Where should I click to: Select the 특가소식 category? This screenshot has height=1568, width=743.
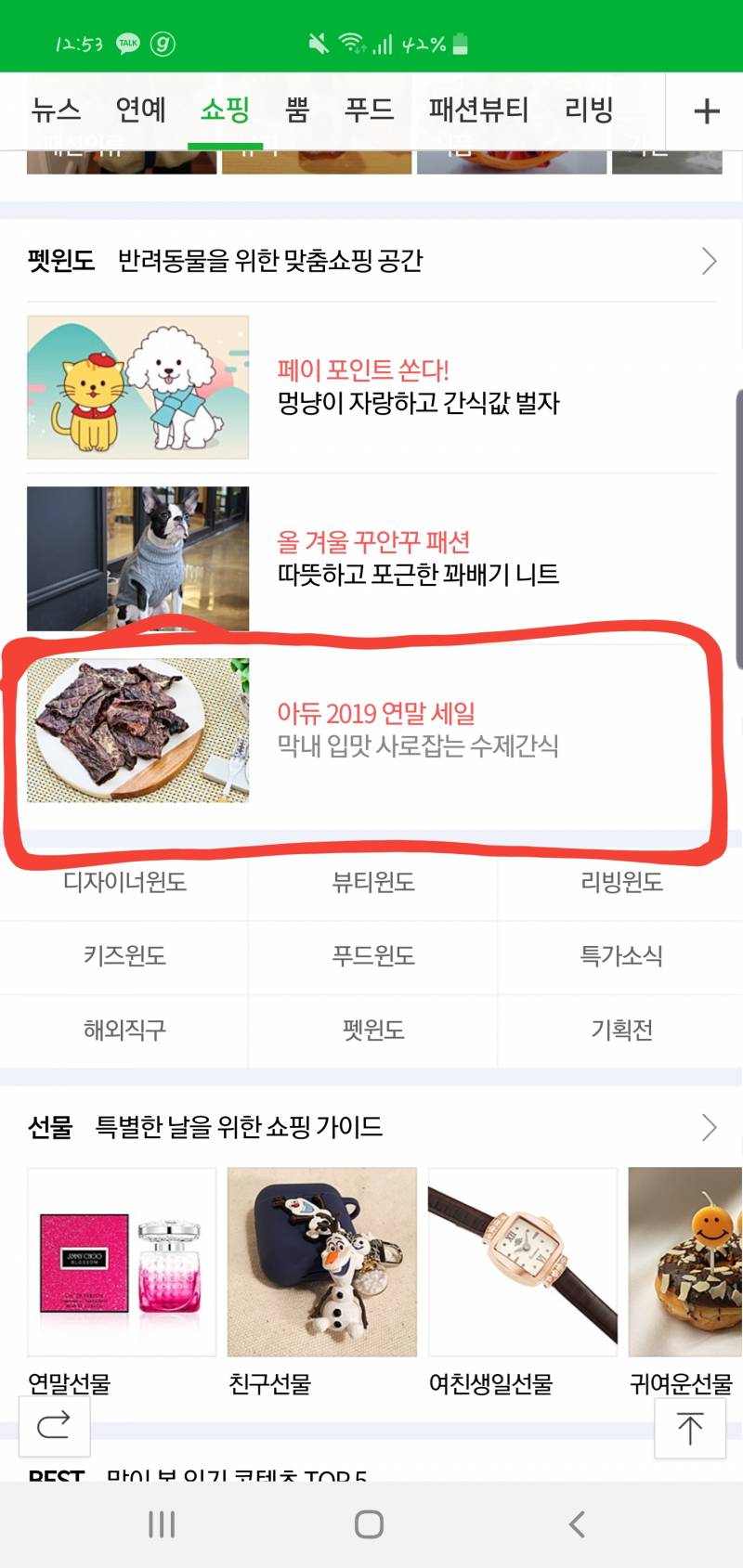[619, 957]
